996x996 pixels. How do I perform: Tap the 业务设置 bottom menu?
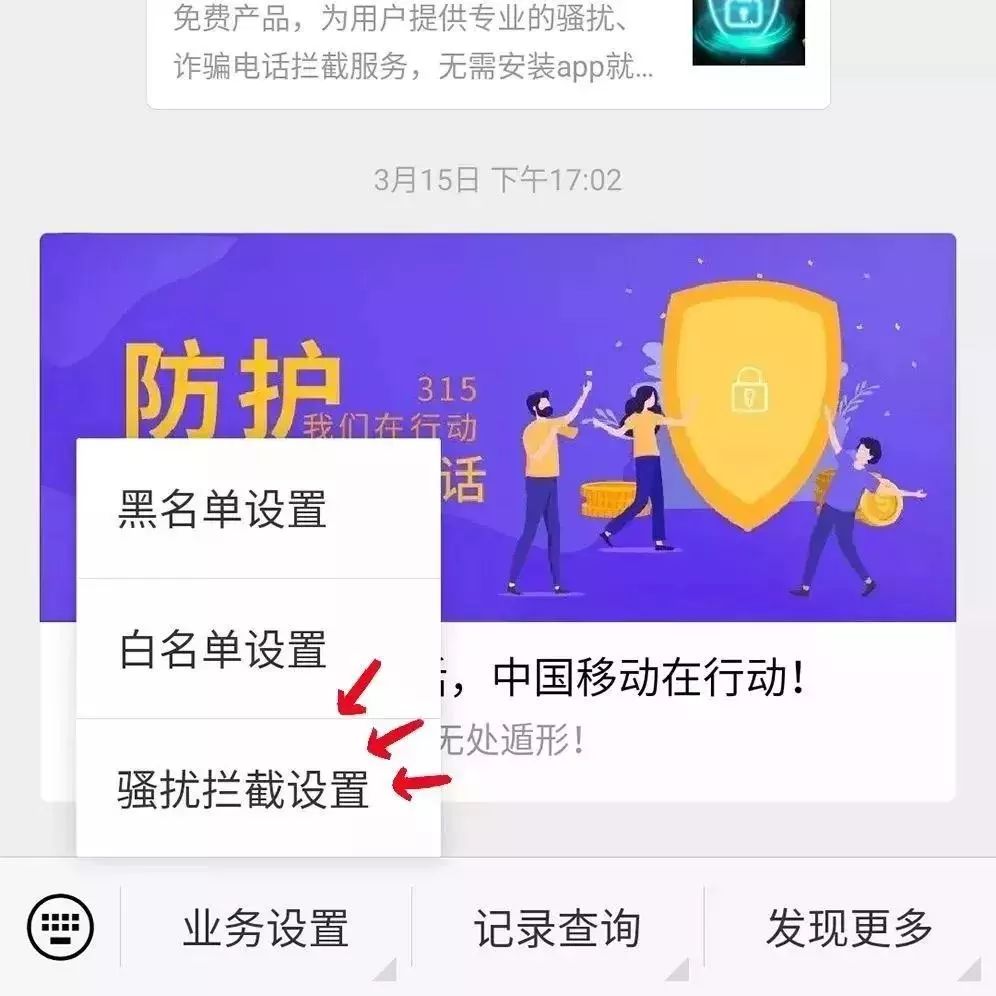(265, 928)
